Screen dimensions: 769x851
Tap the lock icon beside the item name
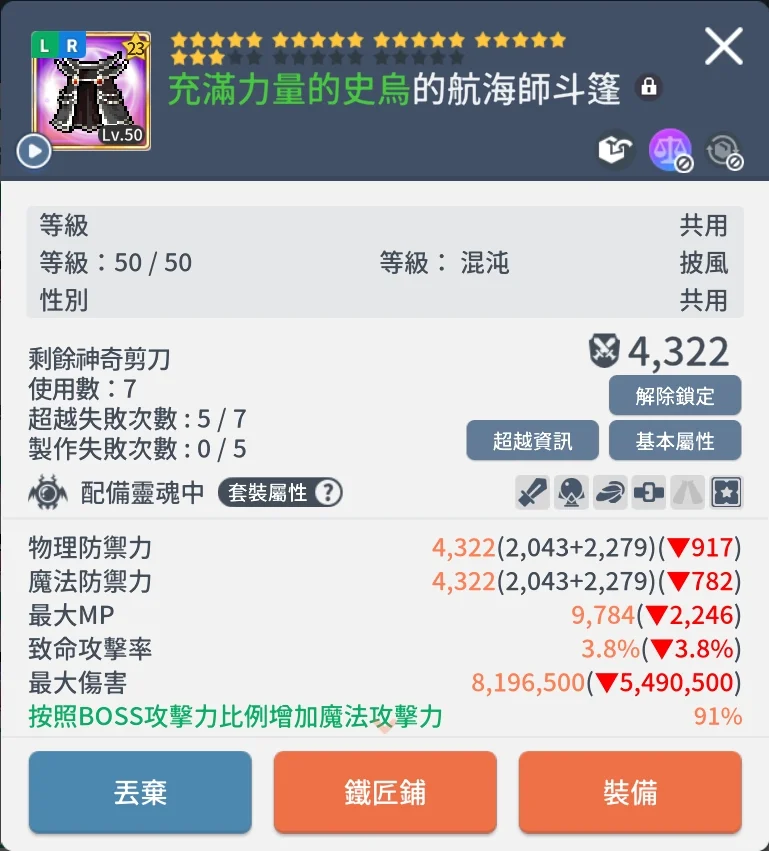point(648,88)
